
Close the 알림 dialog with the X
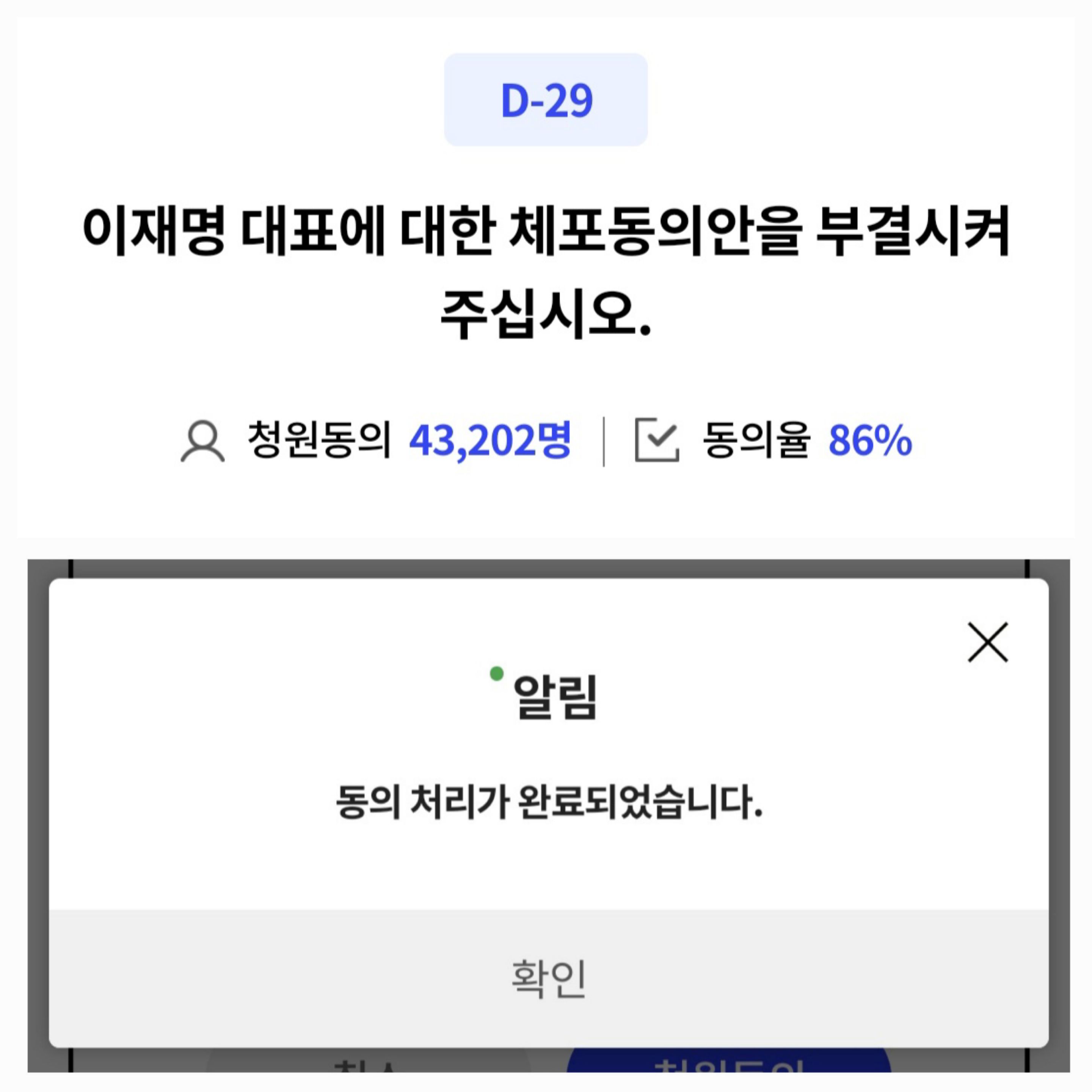(x=987, y=642)
